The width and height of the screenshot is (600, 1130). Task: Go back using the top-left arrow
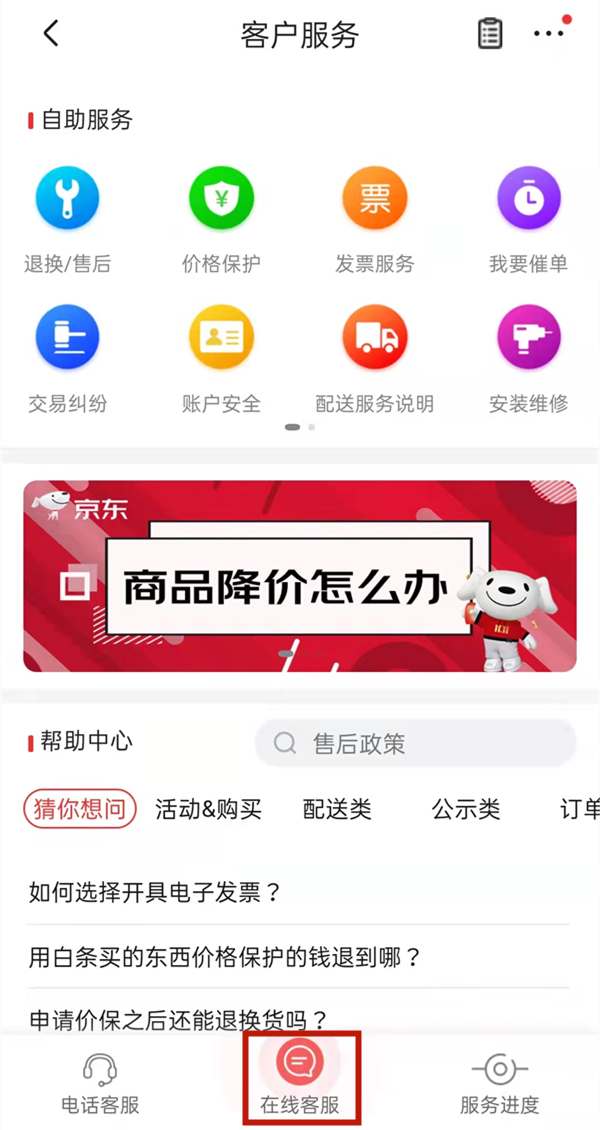point(51,34)
